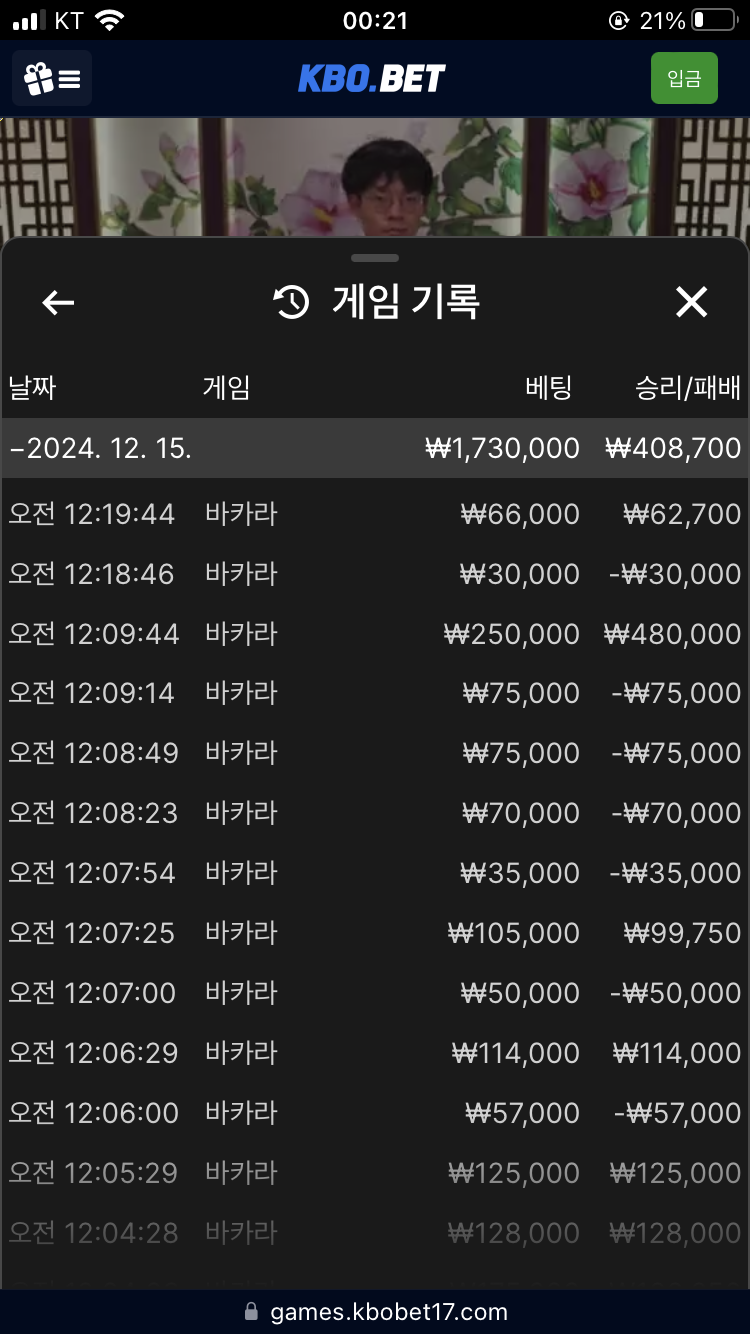750x1334 pixels.
Task: Open the 12:08:23 바카라 record
Action: click(375, 813)
